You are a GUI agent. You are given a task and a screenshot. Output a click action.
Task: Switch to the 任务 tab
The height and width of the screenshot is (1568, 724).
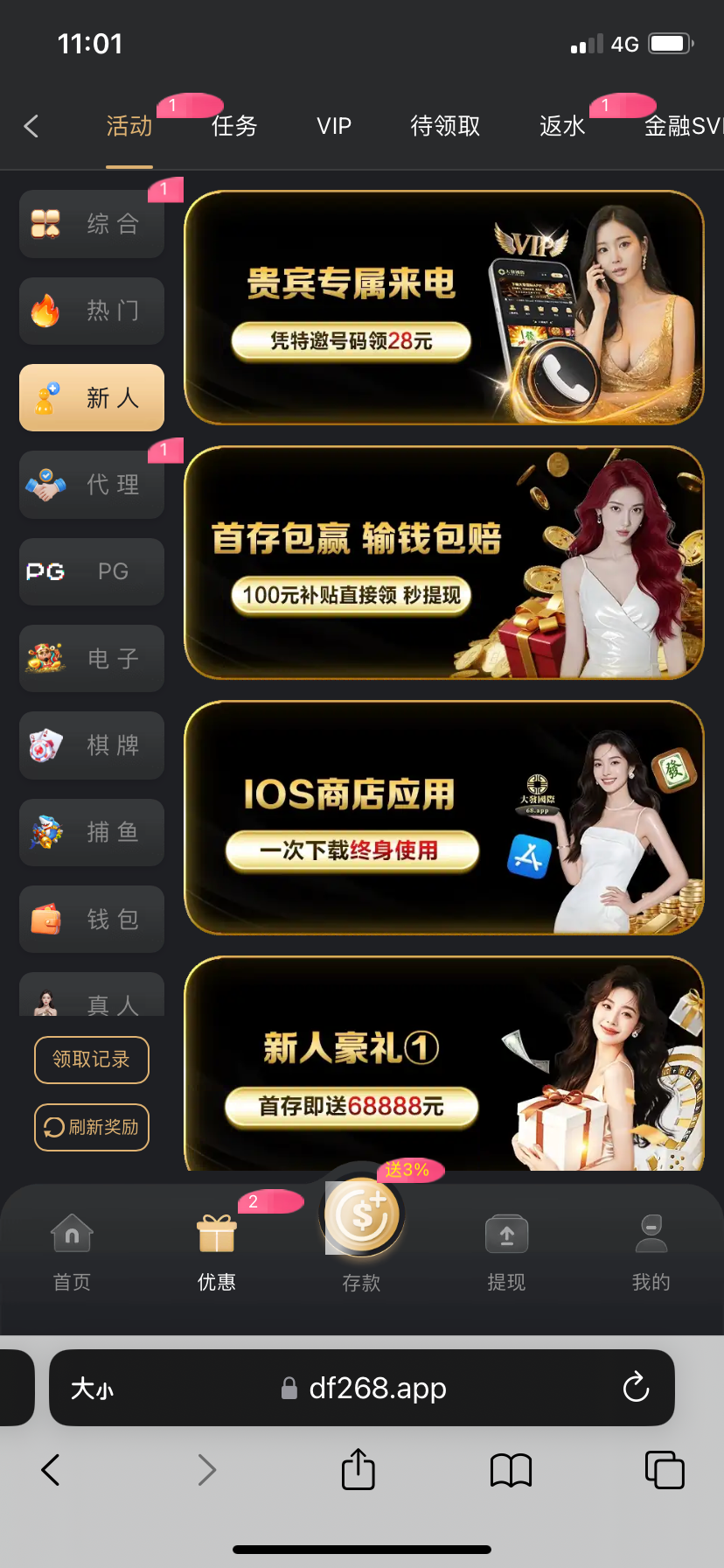[x=233, y=127]
